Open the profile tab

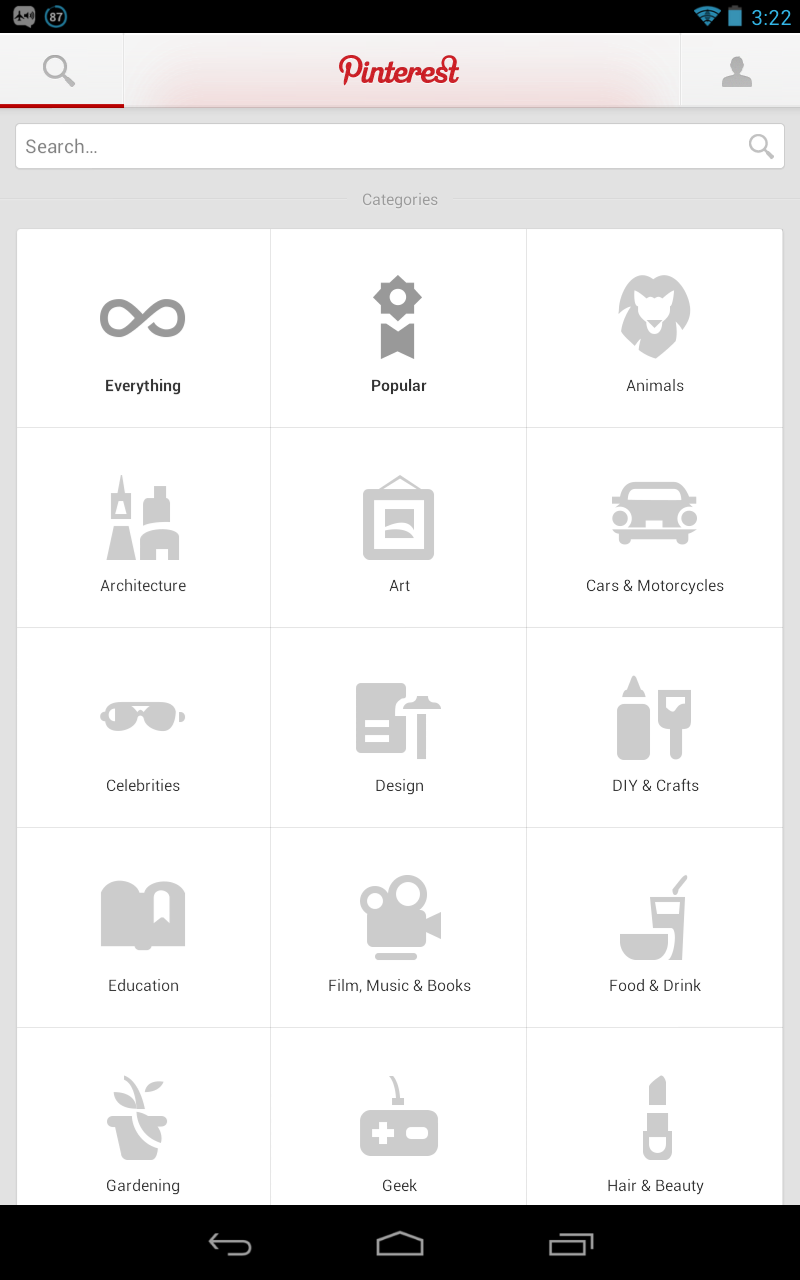point(738,70)
